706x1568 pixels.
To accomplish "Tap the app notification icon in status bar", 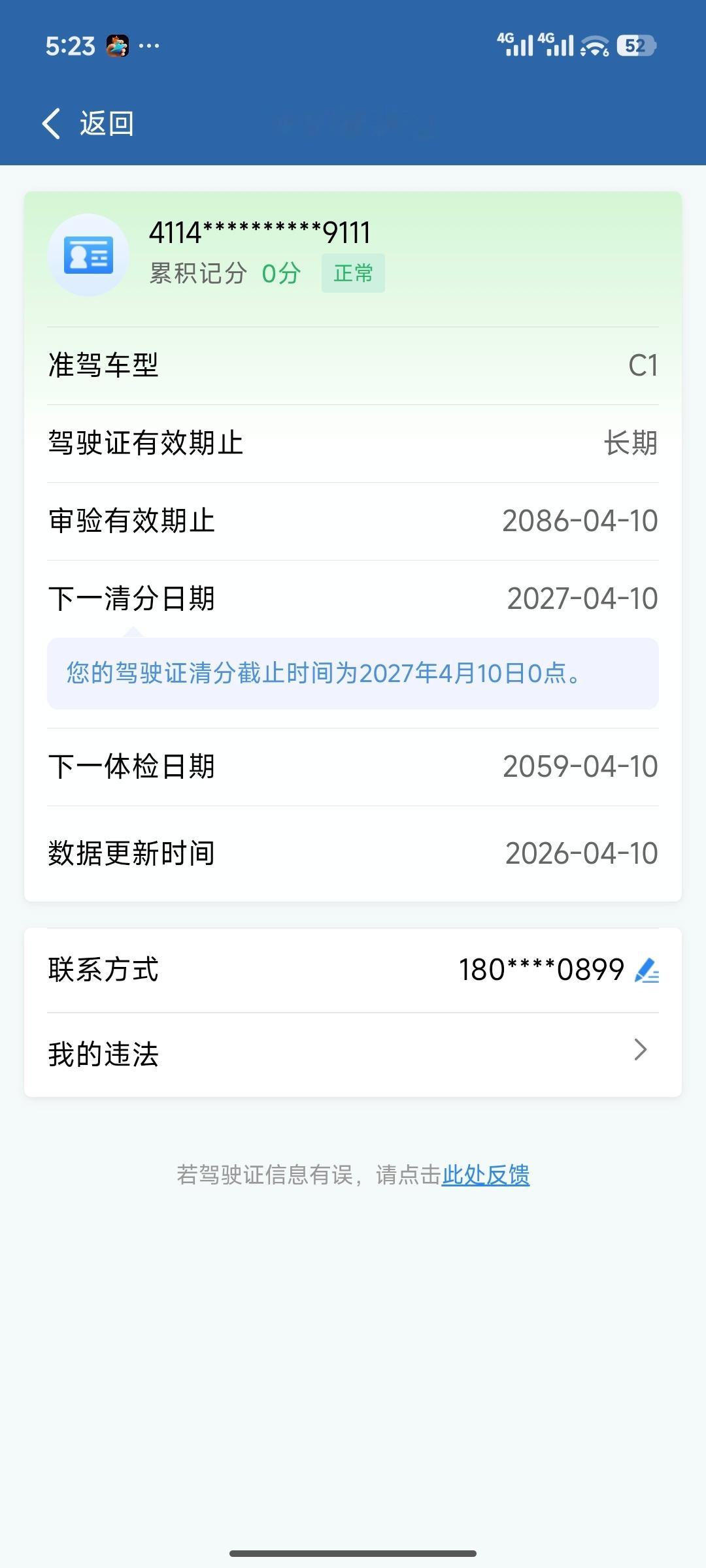I will tap(116, 44).
